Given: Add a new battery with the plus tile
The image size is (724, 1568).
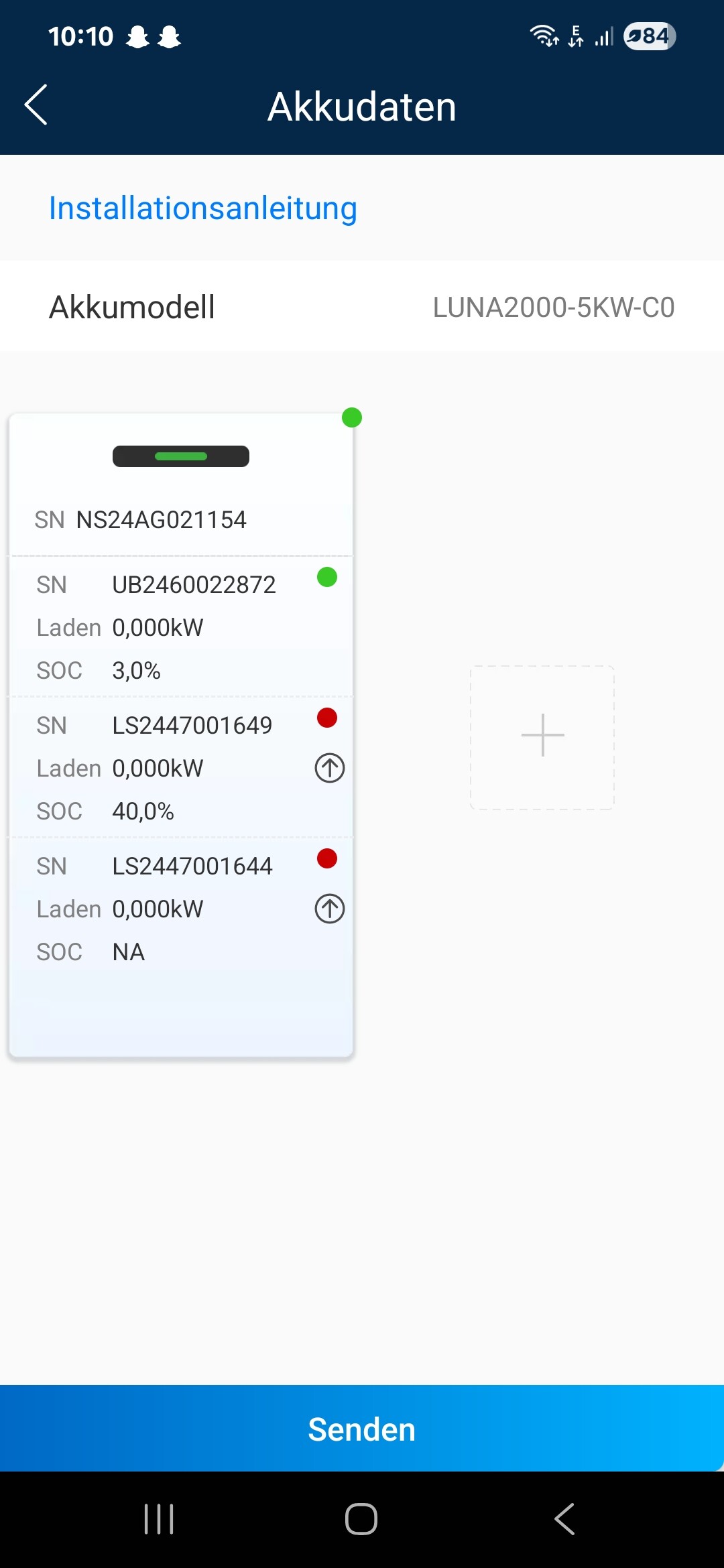Looking at the screenshot, I should [x=542, y=736].
